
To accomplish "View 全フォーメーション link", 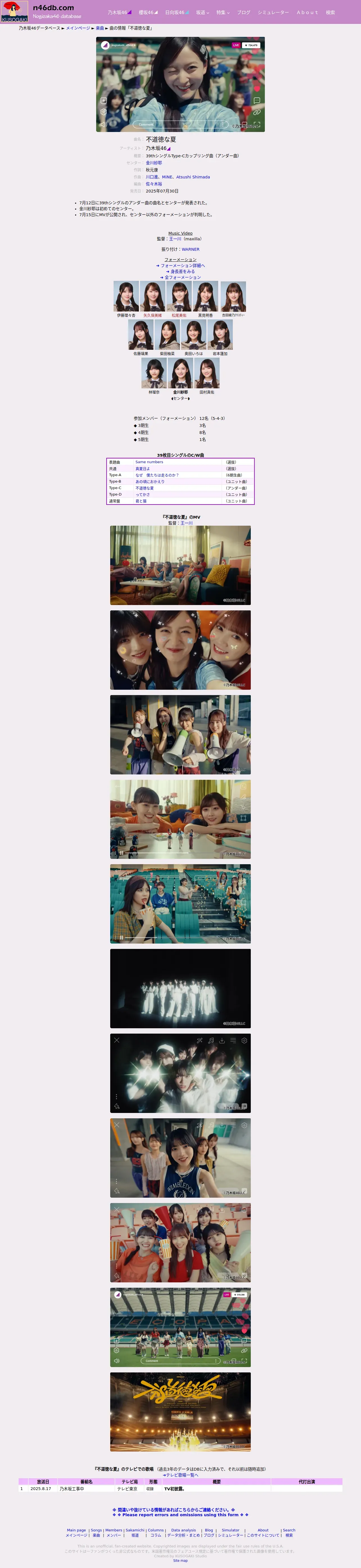I will pos(180,277).
